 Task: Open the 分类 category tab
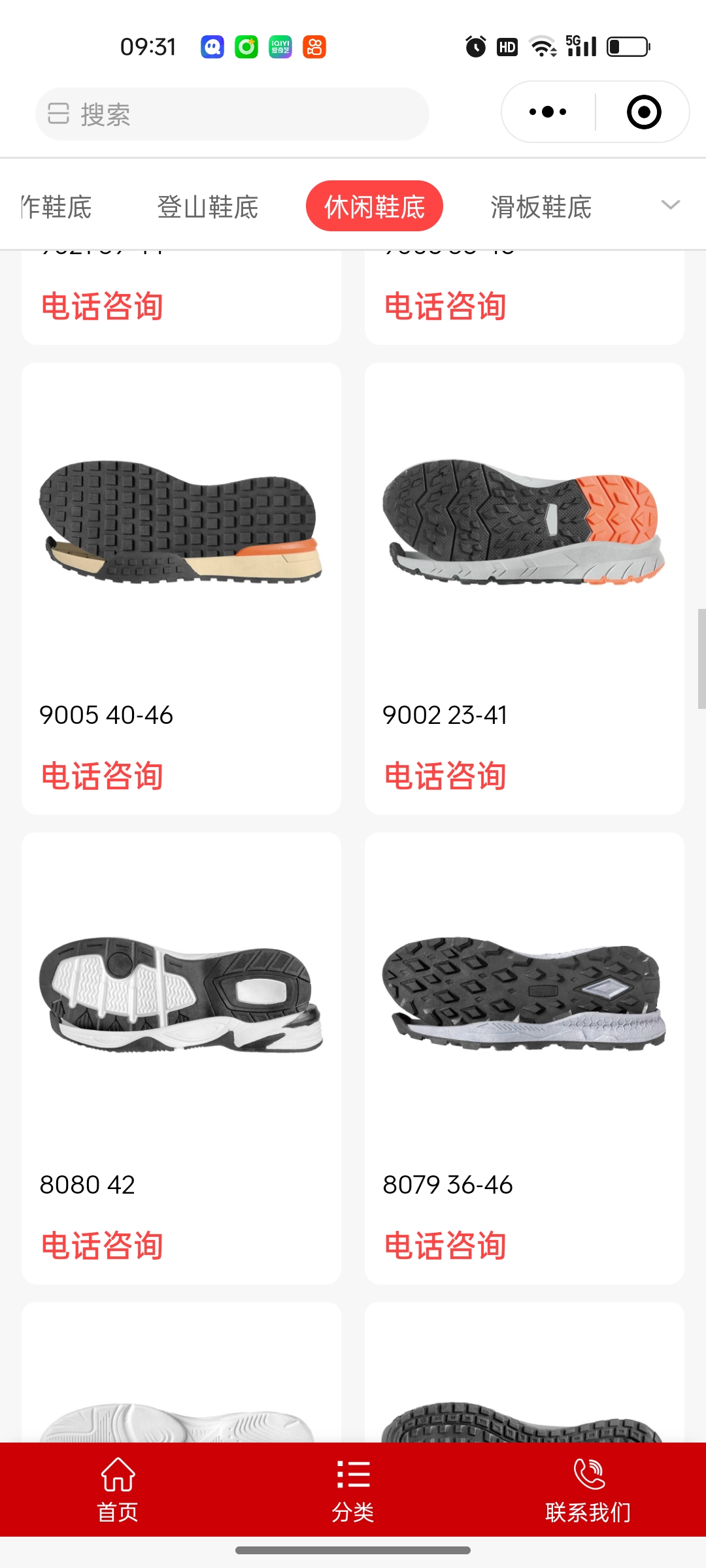pos(353,1490)
